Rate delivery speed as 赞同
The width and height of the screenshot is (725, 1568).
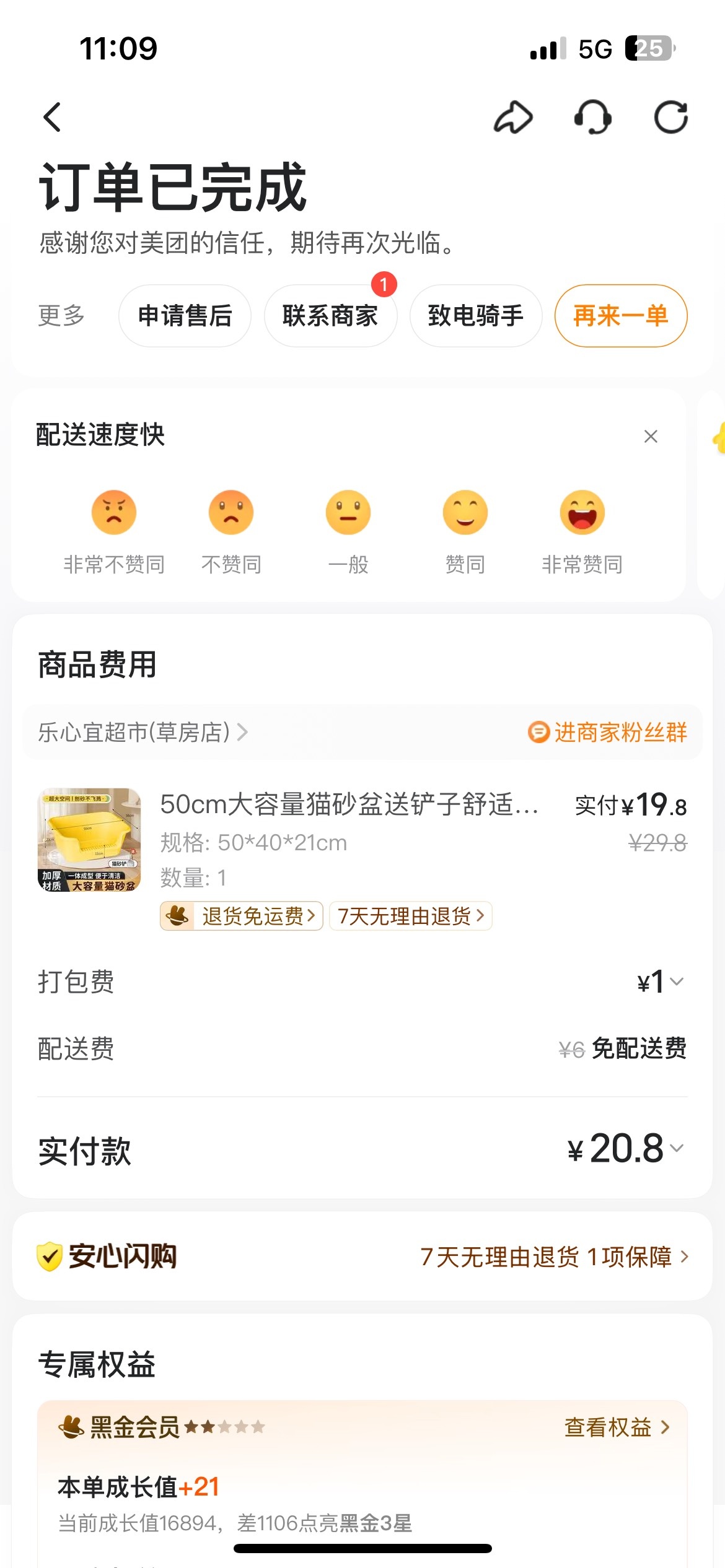coord(465,513)
